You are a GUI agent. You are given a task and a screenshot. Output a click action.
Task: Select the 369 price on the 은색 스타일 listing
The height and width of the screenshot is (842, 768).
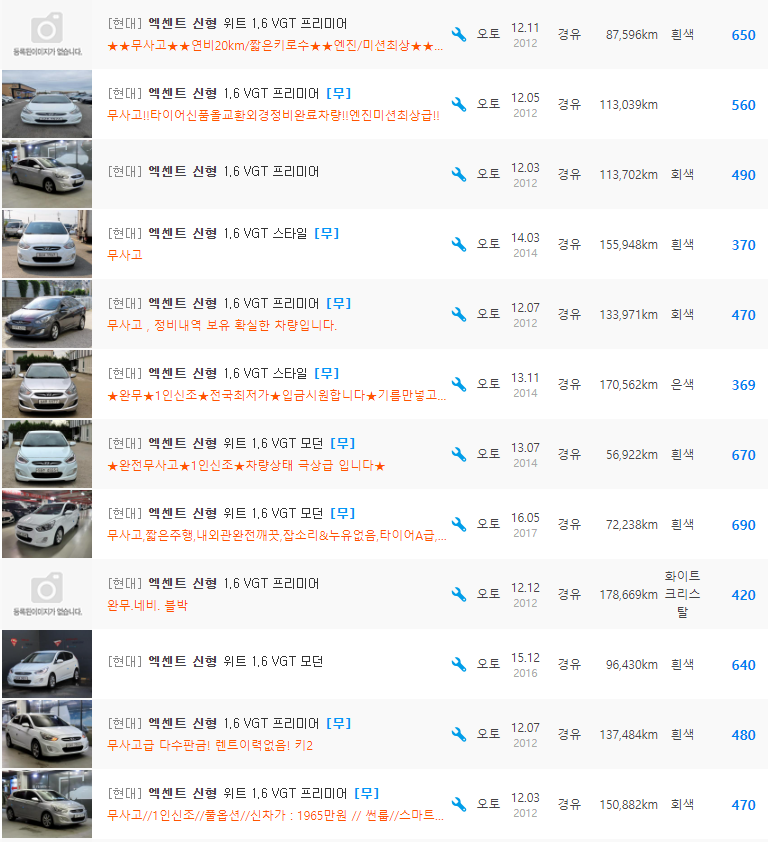(743, 384)
